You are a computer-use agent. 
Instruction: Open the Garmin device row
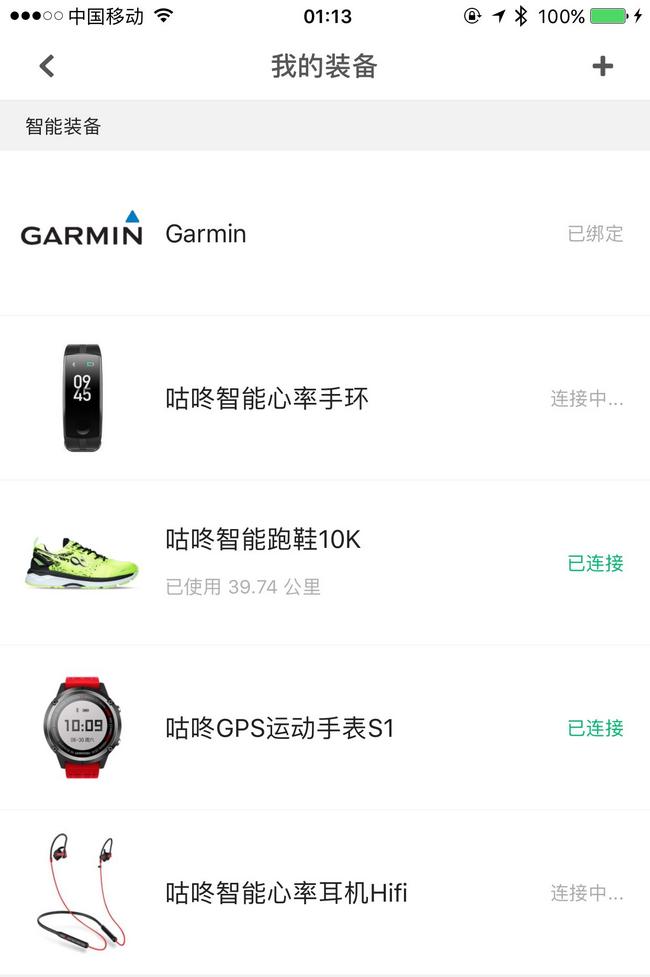[x=324, y=234]
